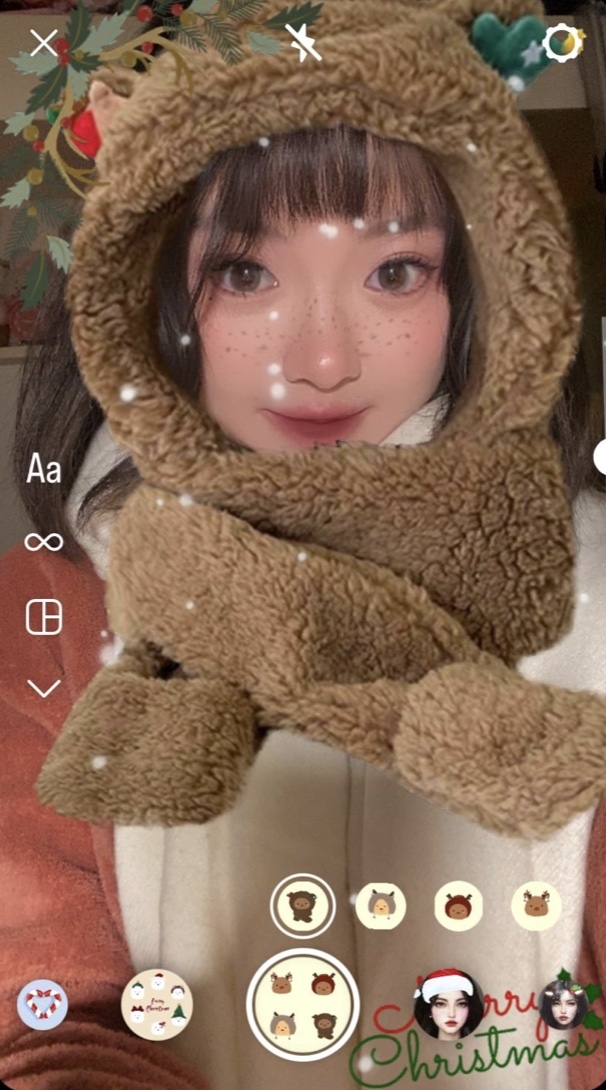The image size is (606, 1090).
Task: Select the reindeer variant
Action: click(536, 906)
